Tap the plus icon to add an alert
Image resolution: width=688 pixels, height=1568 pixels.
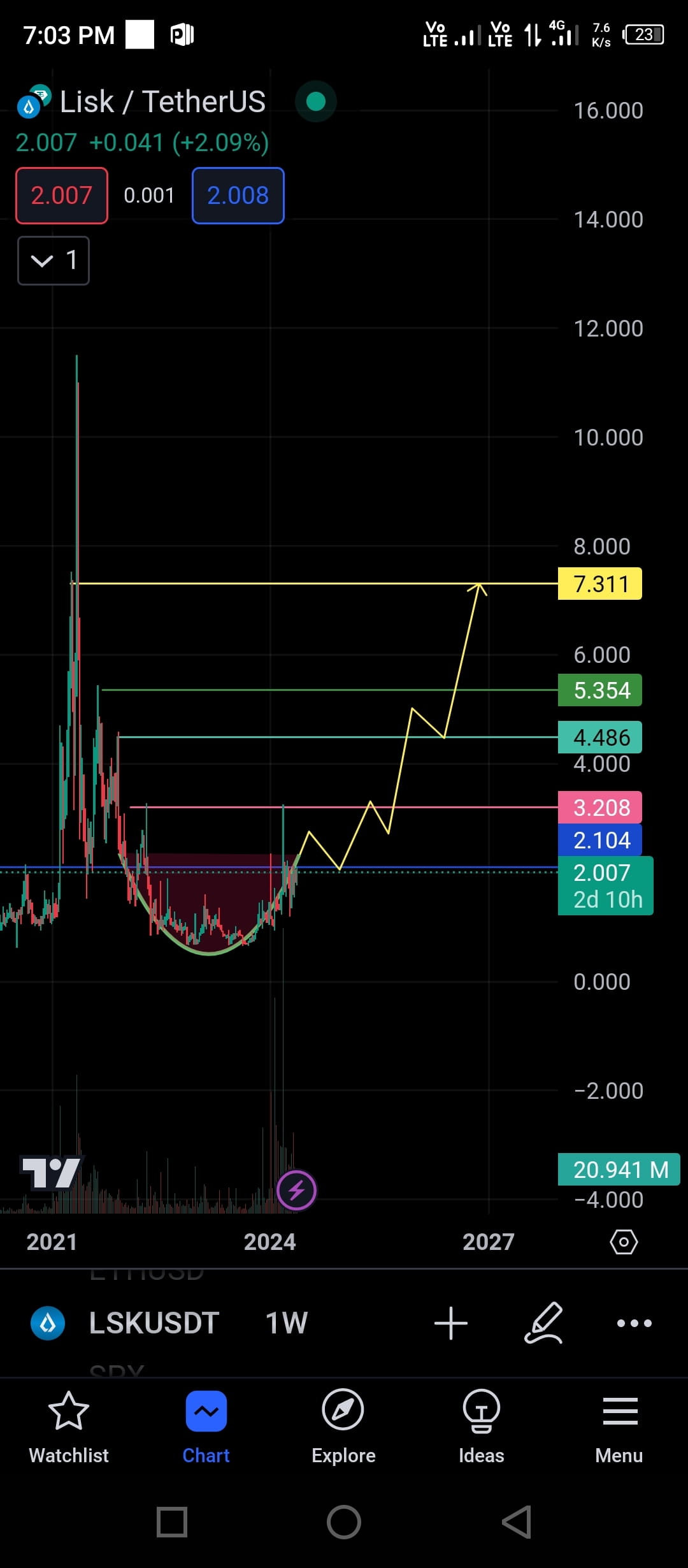click(451, 1323)
